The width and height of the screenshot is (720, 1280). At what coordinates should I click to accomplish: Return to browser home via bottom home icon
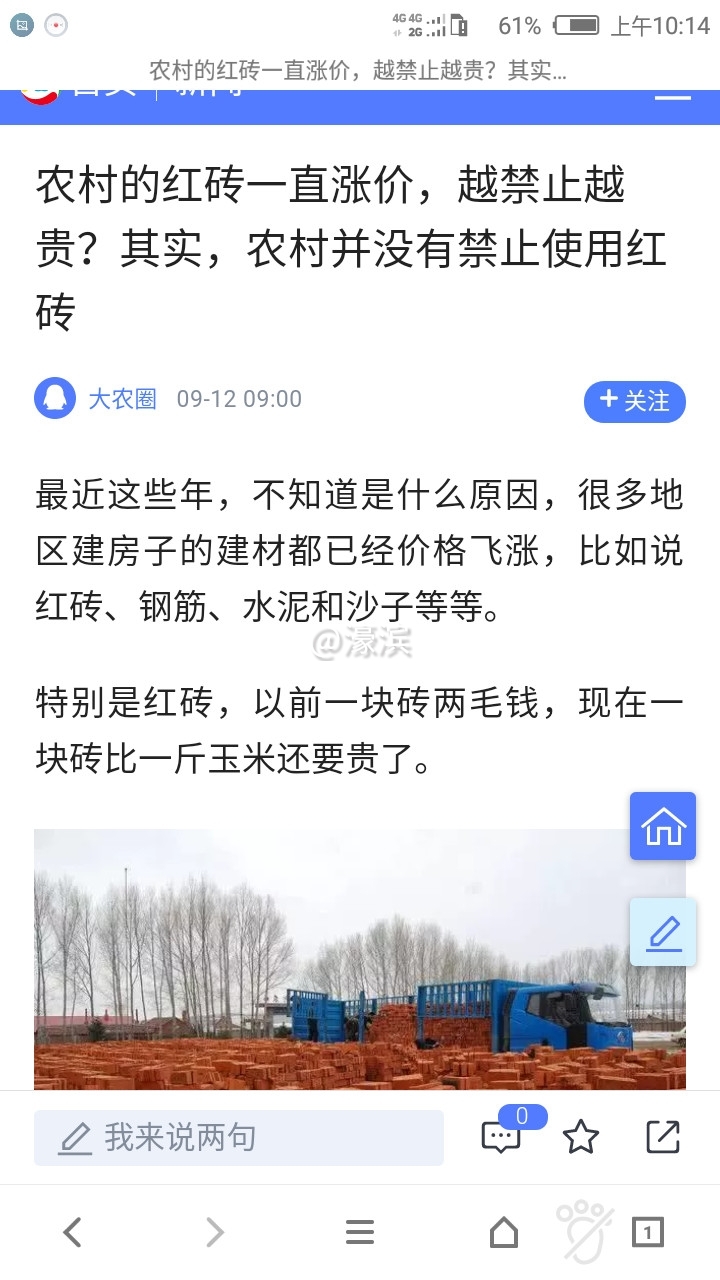(x=504, y=1232)
